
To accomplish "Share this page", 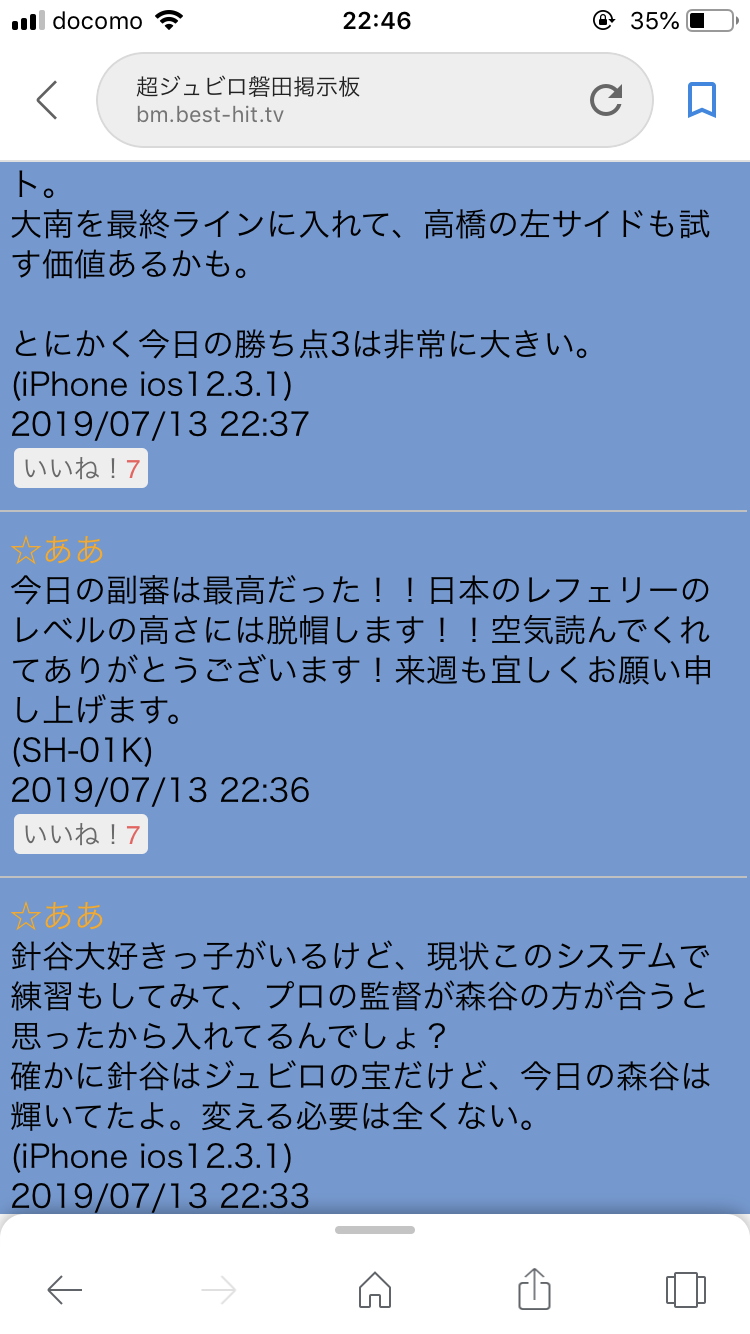I will point(535,1288).
